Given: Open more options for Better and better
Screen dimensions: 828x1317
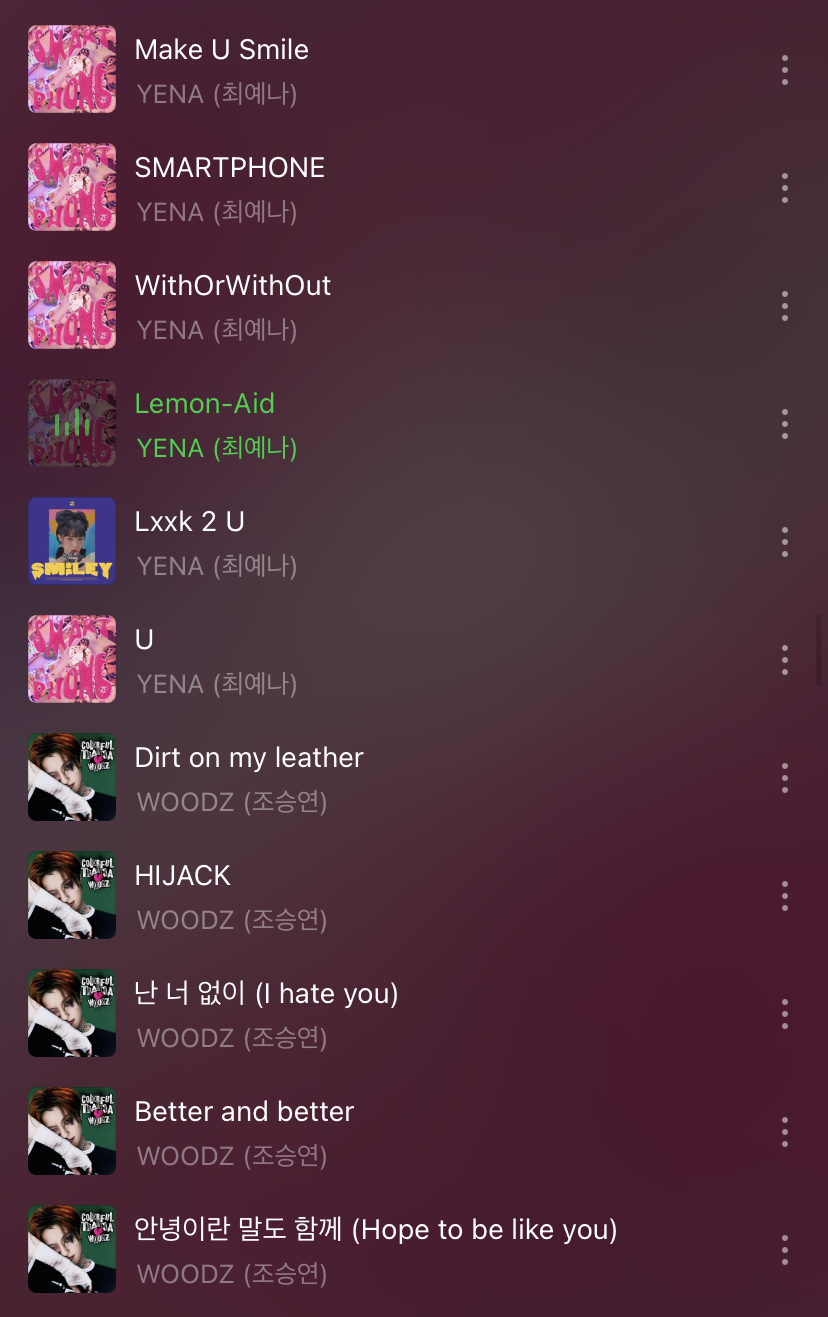Looking at the screenshot, I should 785,1132.
